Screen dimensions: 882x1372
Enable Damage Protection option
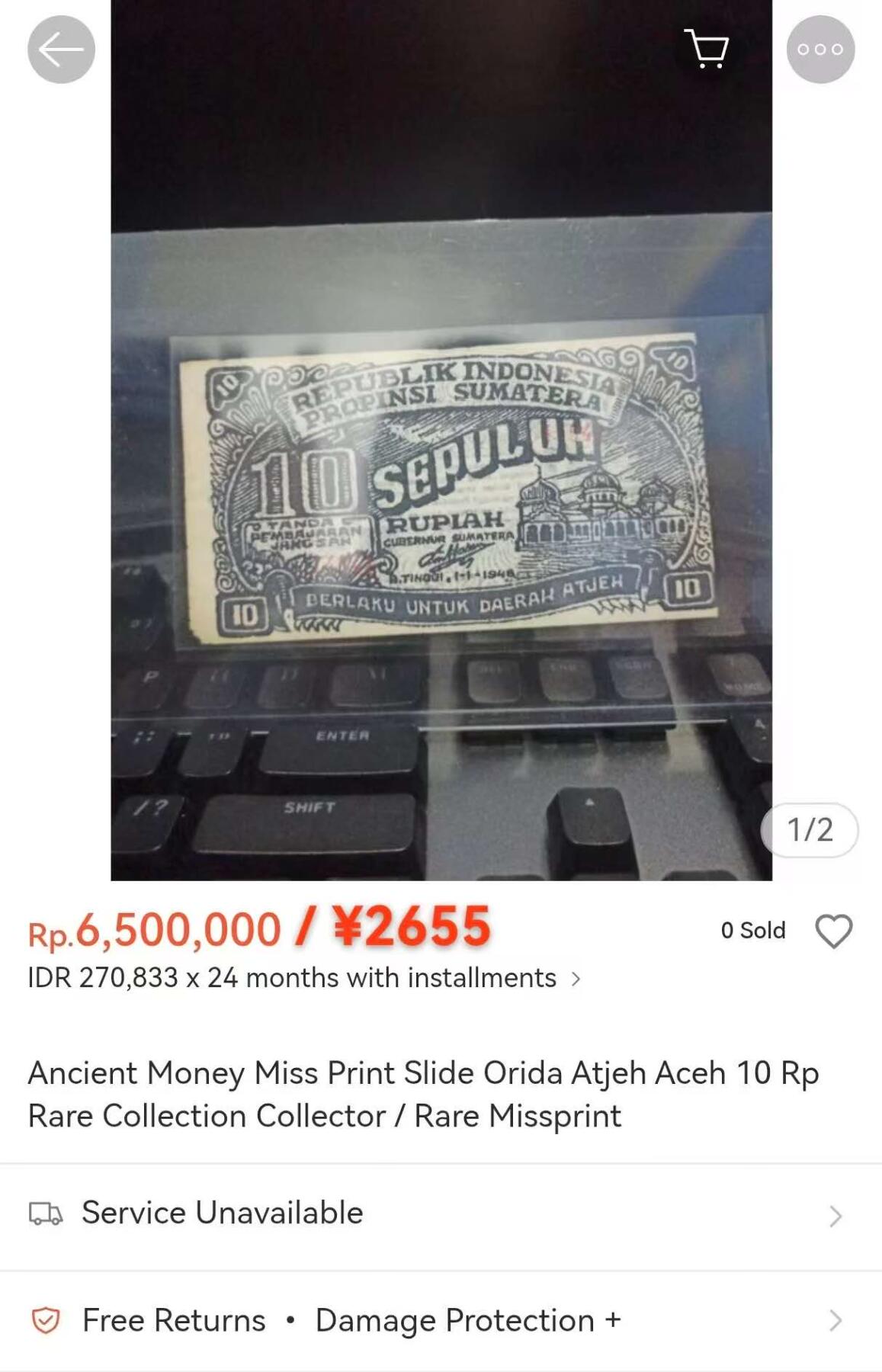click(467, 1321)
